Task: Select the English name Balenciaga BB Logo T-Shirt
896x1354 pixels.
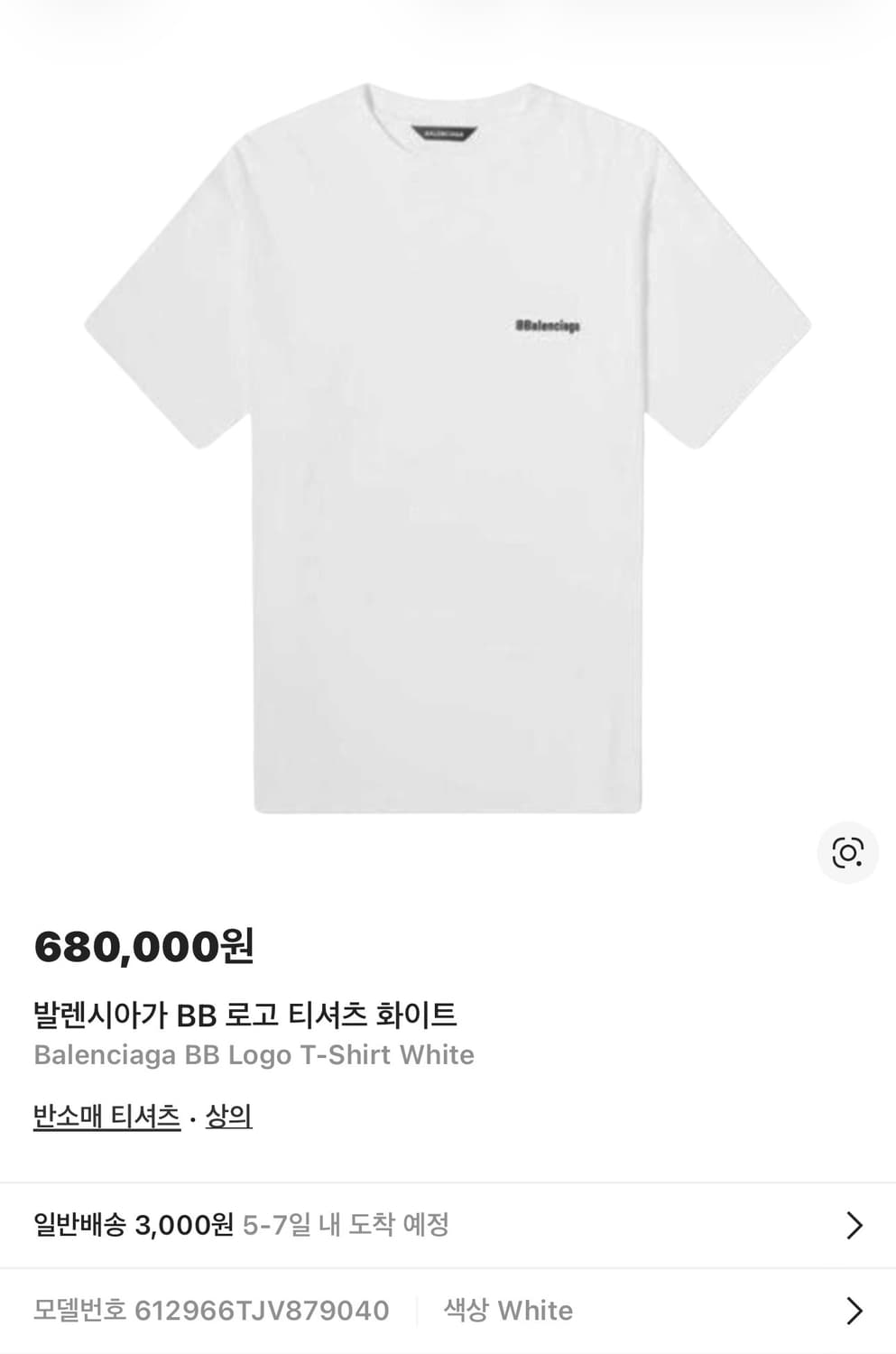Action: click(253, 1055)
